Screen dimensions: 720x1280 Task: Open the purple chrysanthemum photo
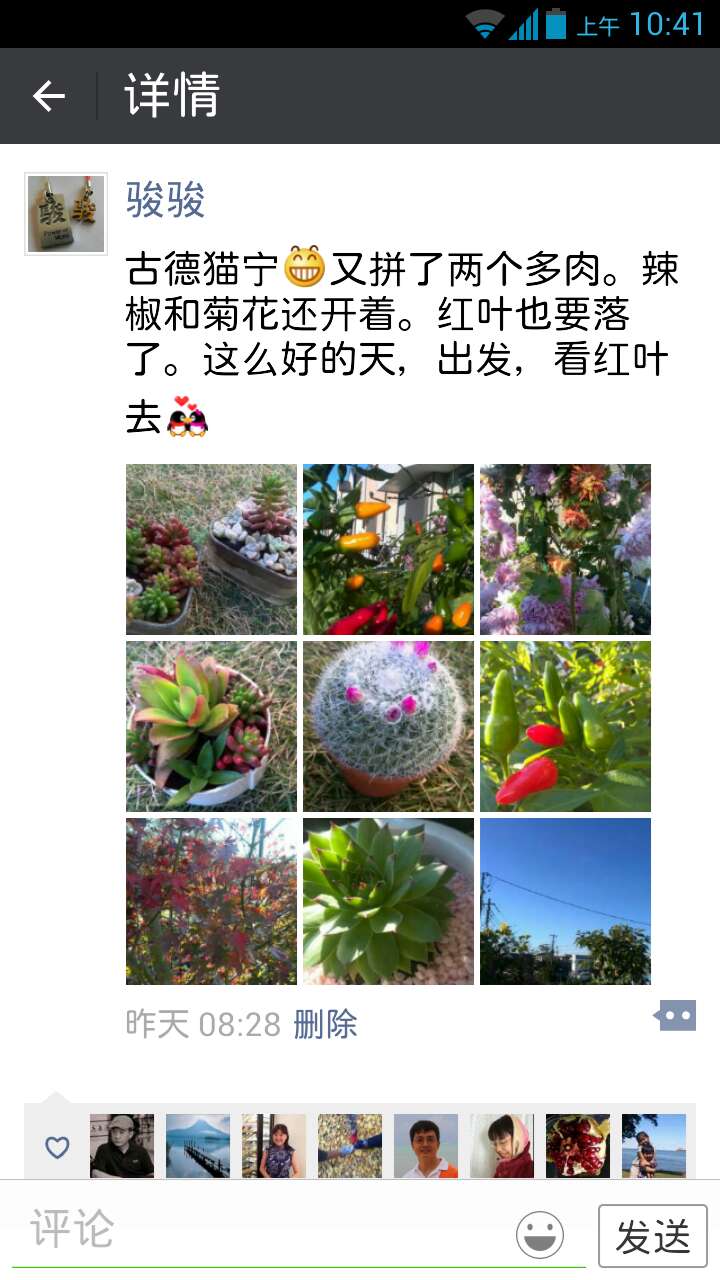pyautogui.click(x=565, y=549)
